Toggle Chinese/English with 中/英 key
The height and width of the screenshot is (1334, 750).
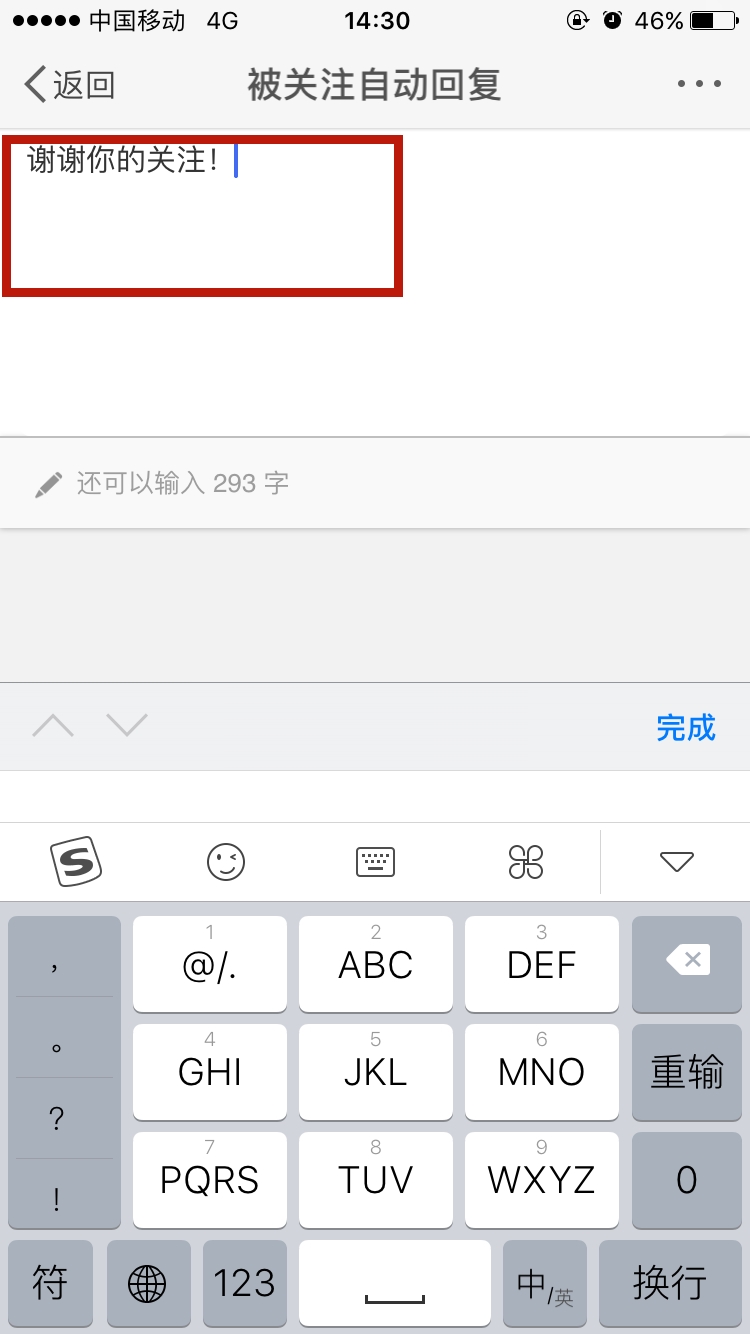coord(545,1283)
